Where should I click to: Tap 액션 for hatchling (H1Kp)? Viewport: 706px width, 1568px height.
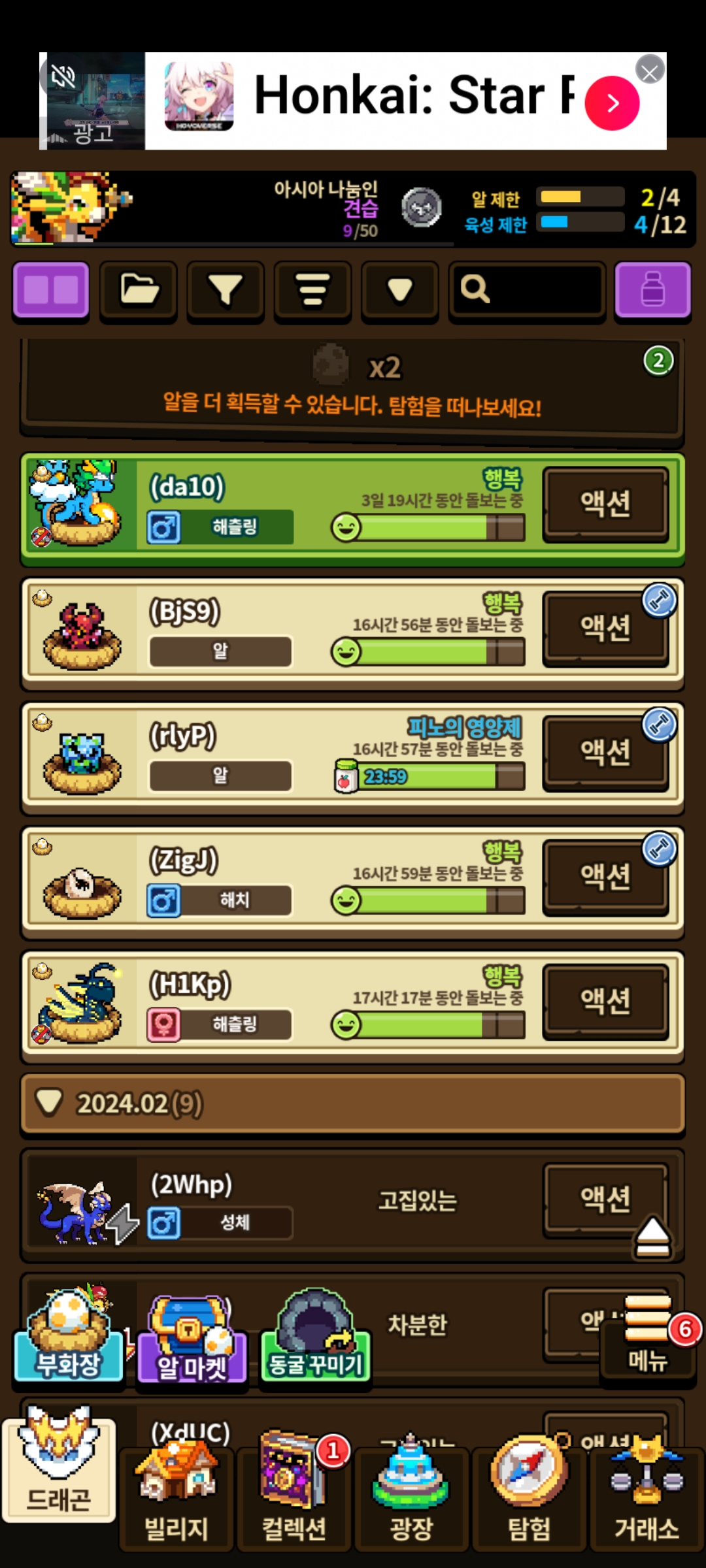click(x=605, y=1001)
